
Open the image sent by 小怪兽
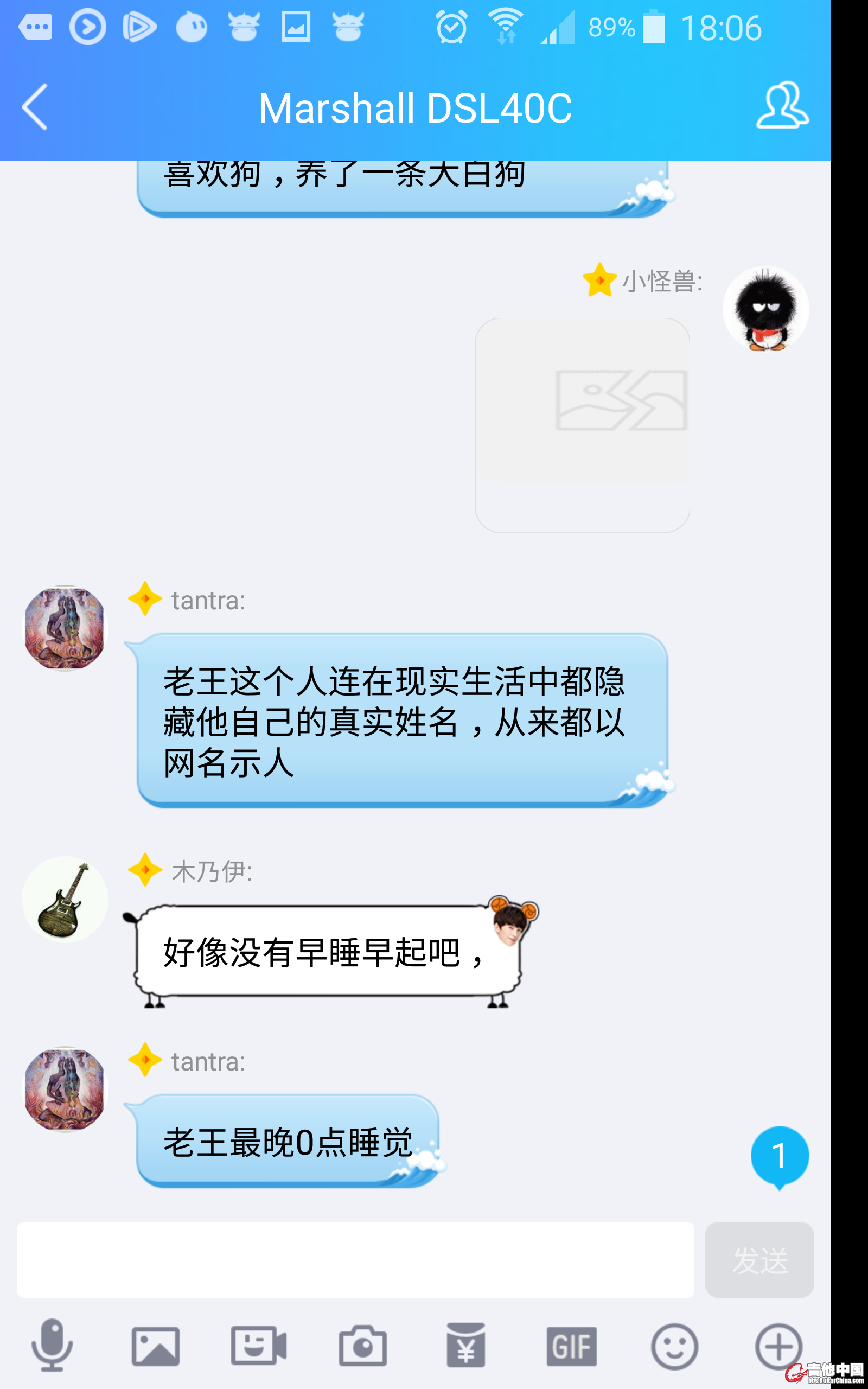(582, 425)
